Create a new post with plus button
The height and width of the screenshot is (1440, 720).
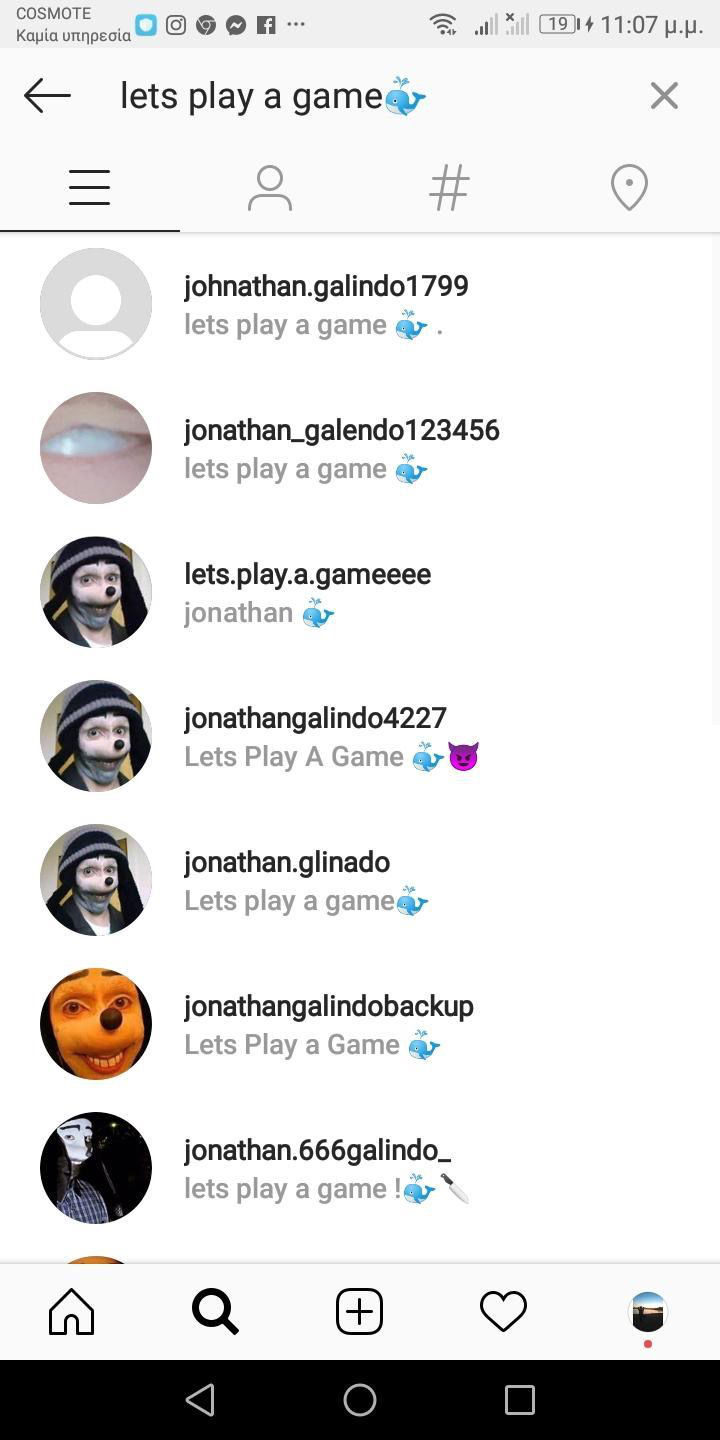[359, 1311]
